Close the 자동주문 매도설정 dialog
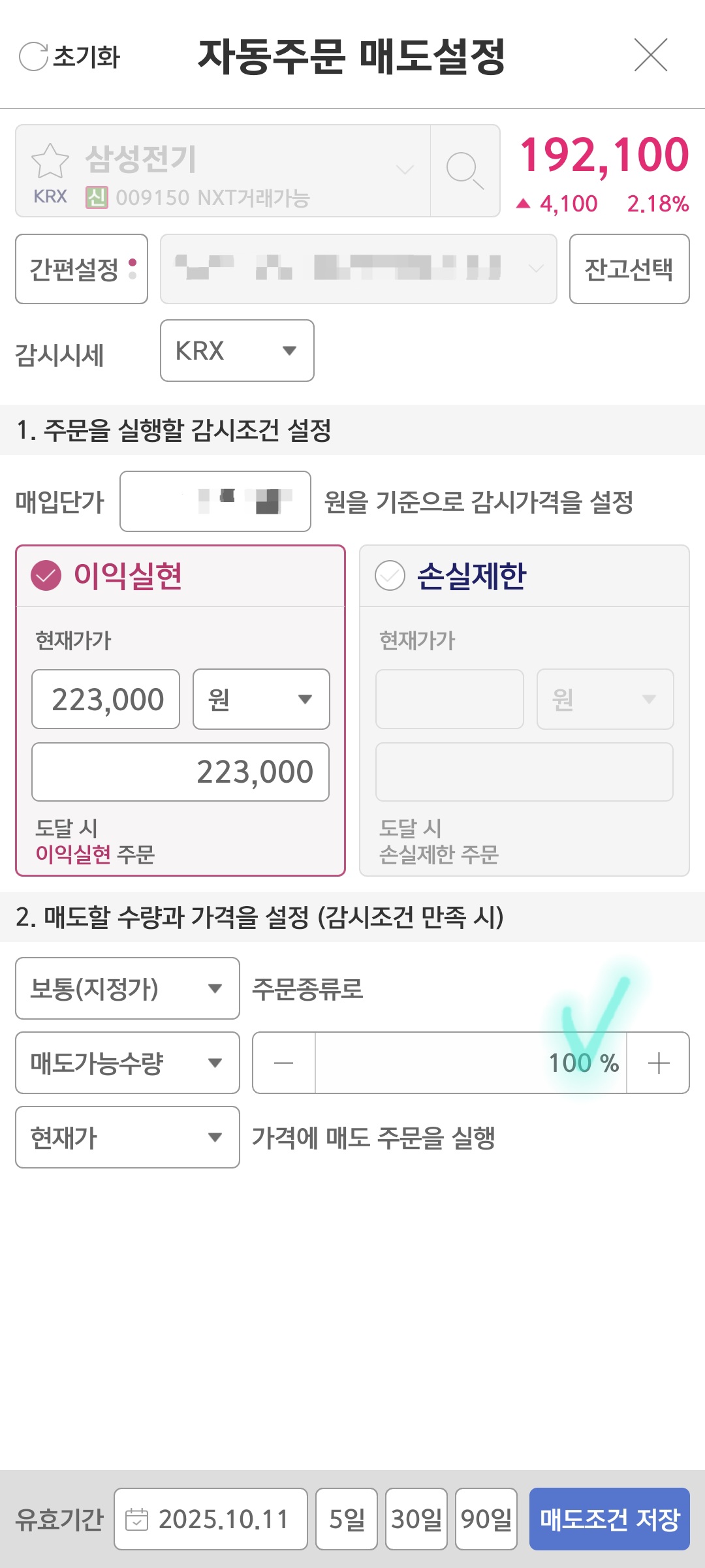The image size is (705, 1568). click(651, 55)
